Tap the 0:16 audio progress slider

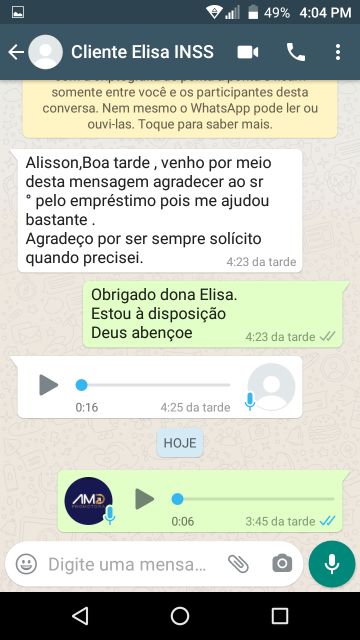tap(153, 385)
